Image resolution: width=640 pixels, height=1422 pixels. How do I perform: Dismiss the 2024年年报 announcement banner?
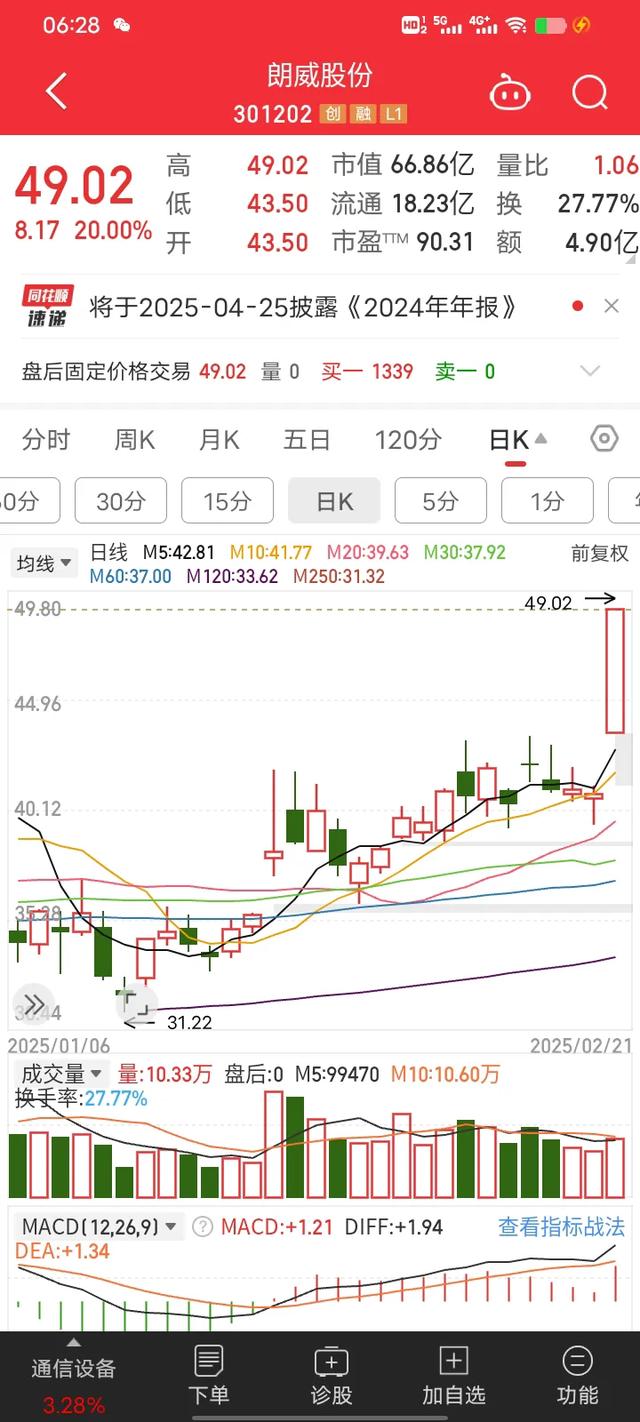click(x=612, y=307)
